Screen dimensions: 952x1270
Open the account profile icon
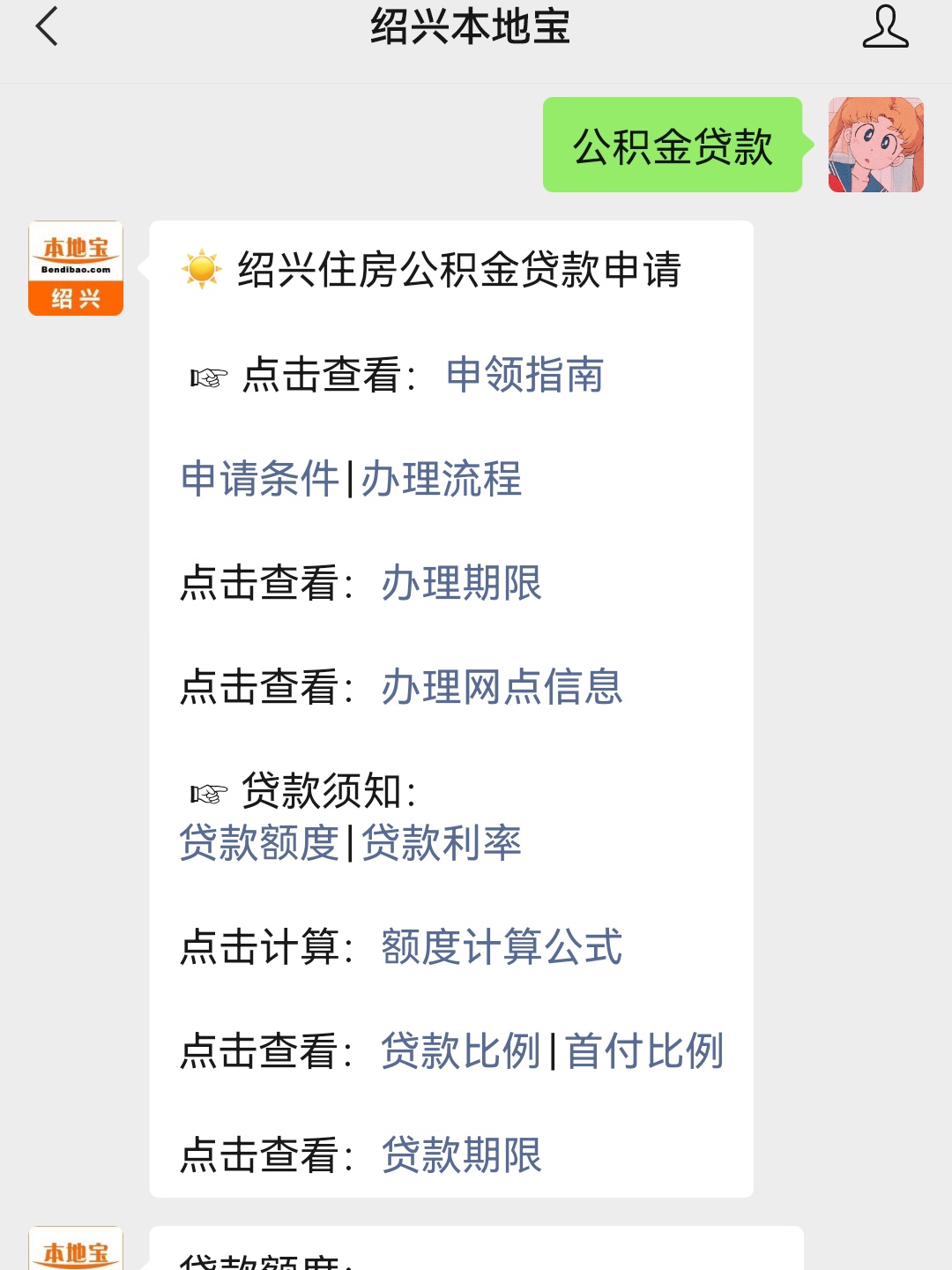pos(884,26)
